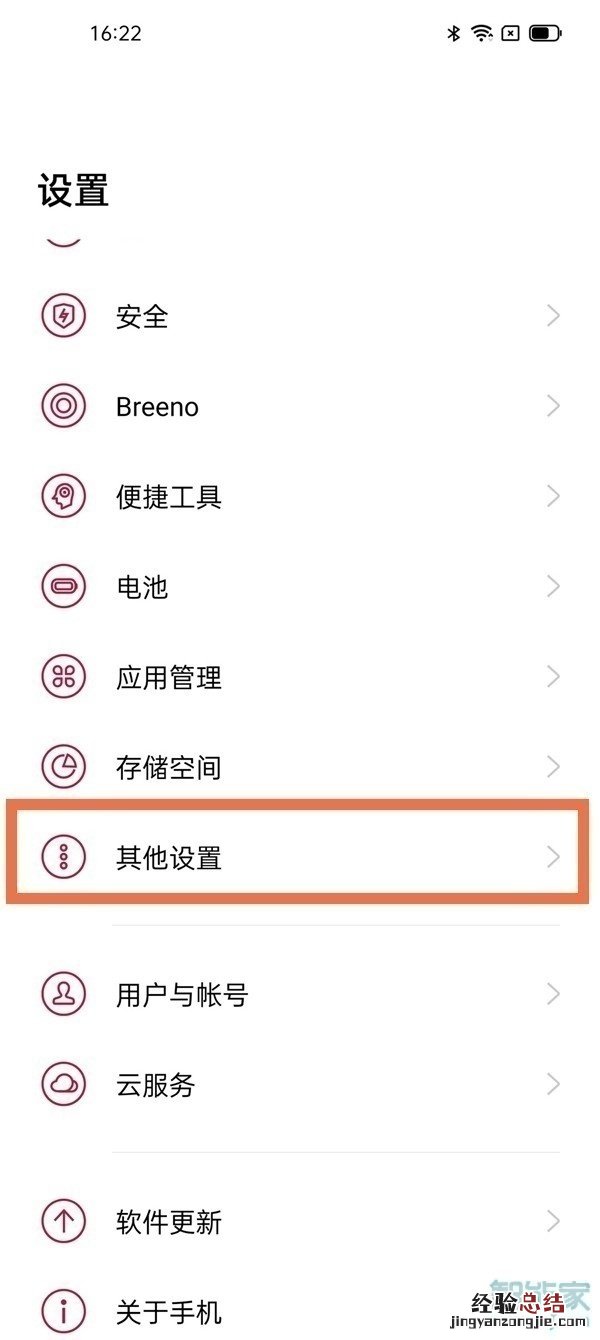
Task: Open 关于手机
Action: tap(168, 1311)
